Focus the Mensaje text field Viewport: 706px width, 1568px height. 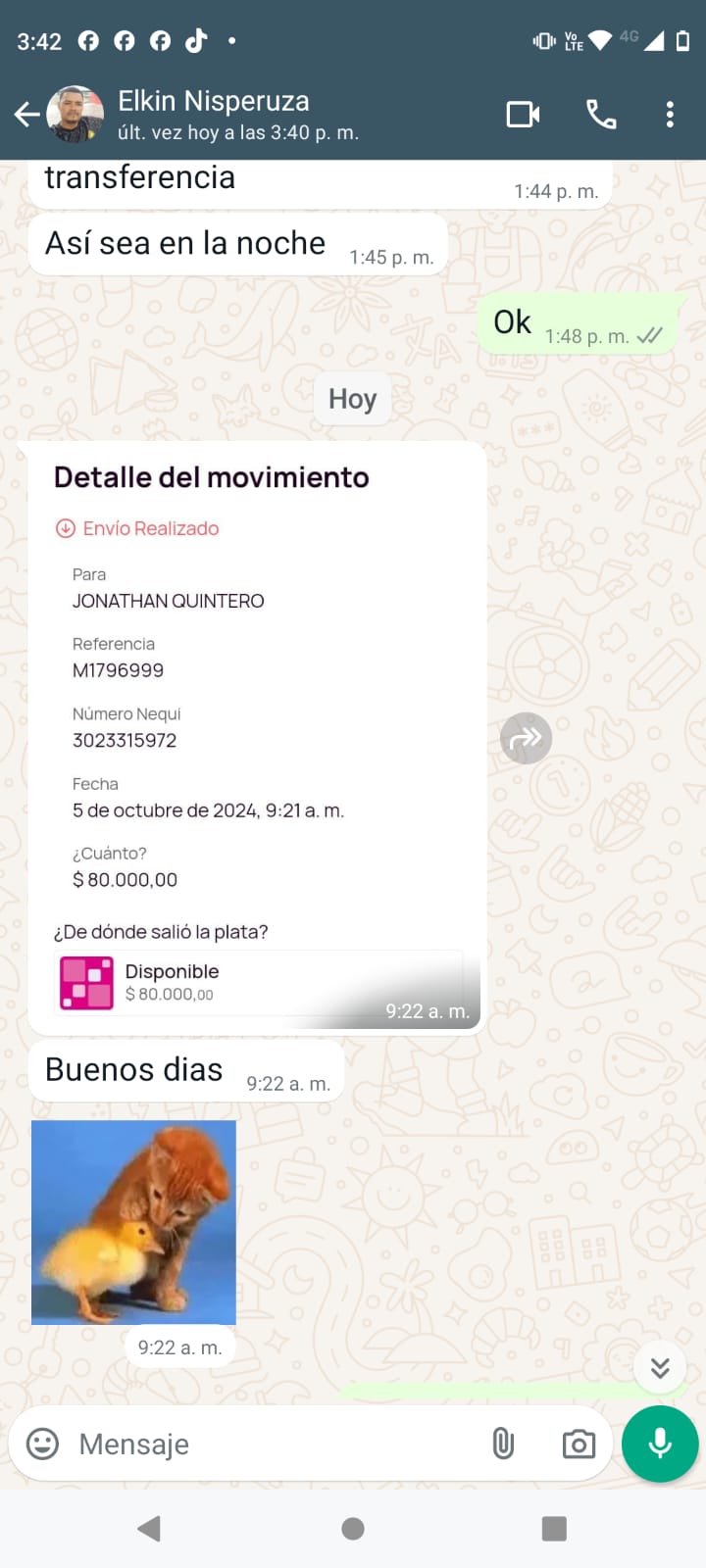(275, 1444)
